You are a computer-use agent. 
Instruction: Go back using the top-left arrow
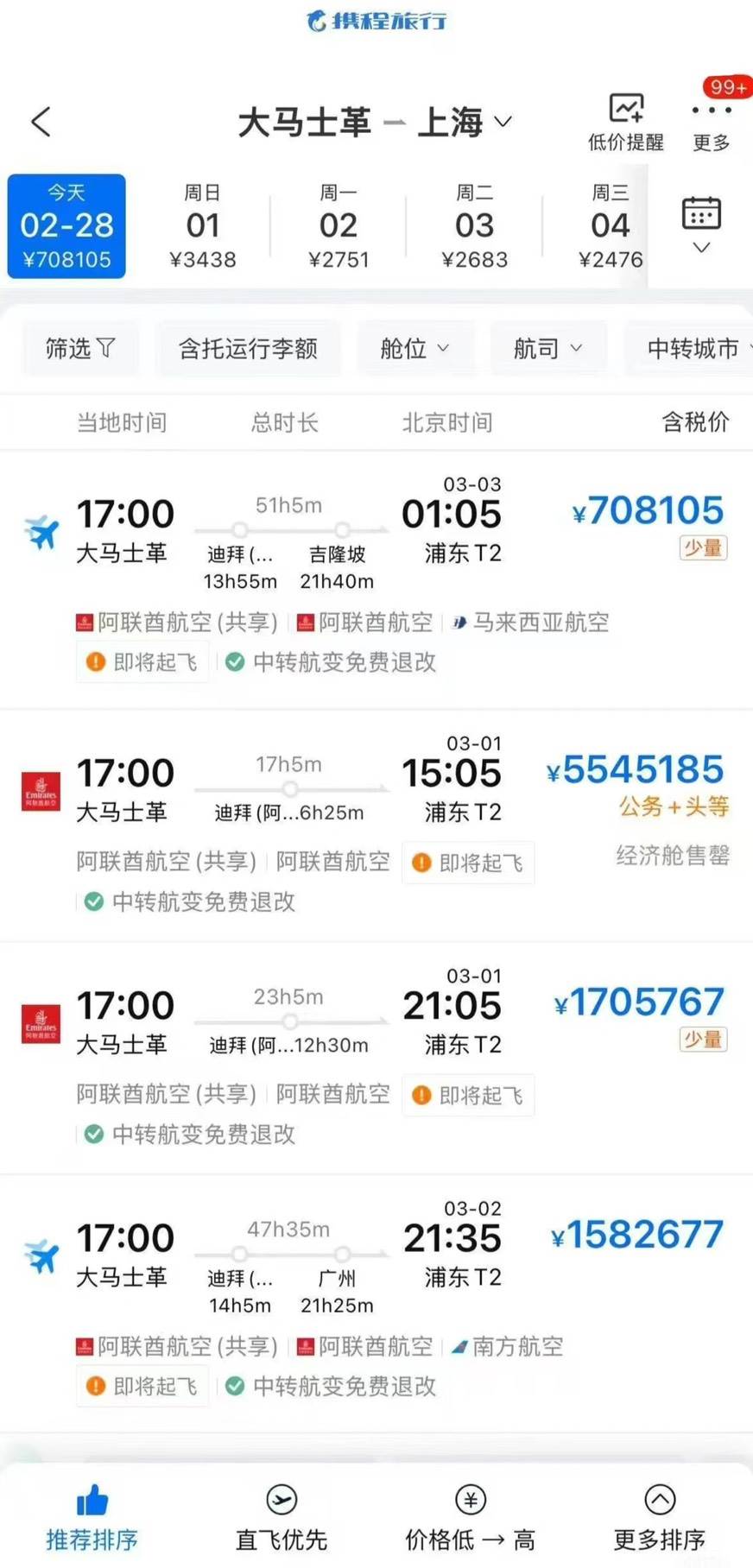[x=41, y=122]
